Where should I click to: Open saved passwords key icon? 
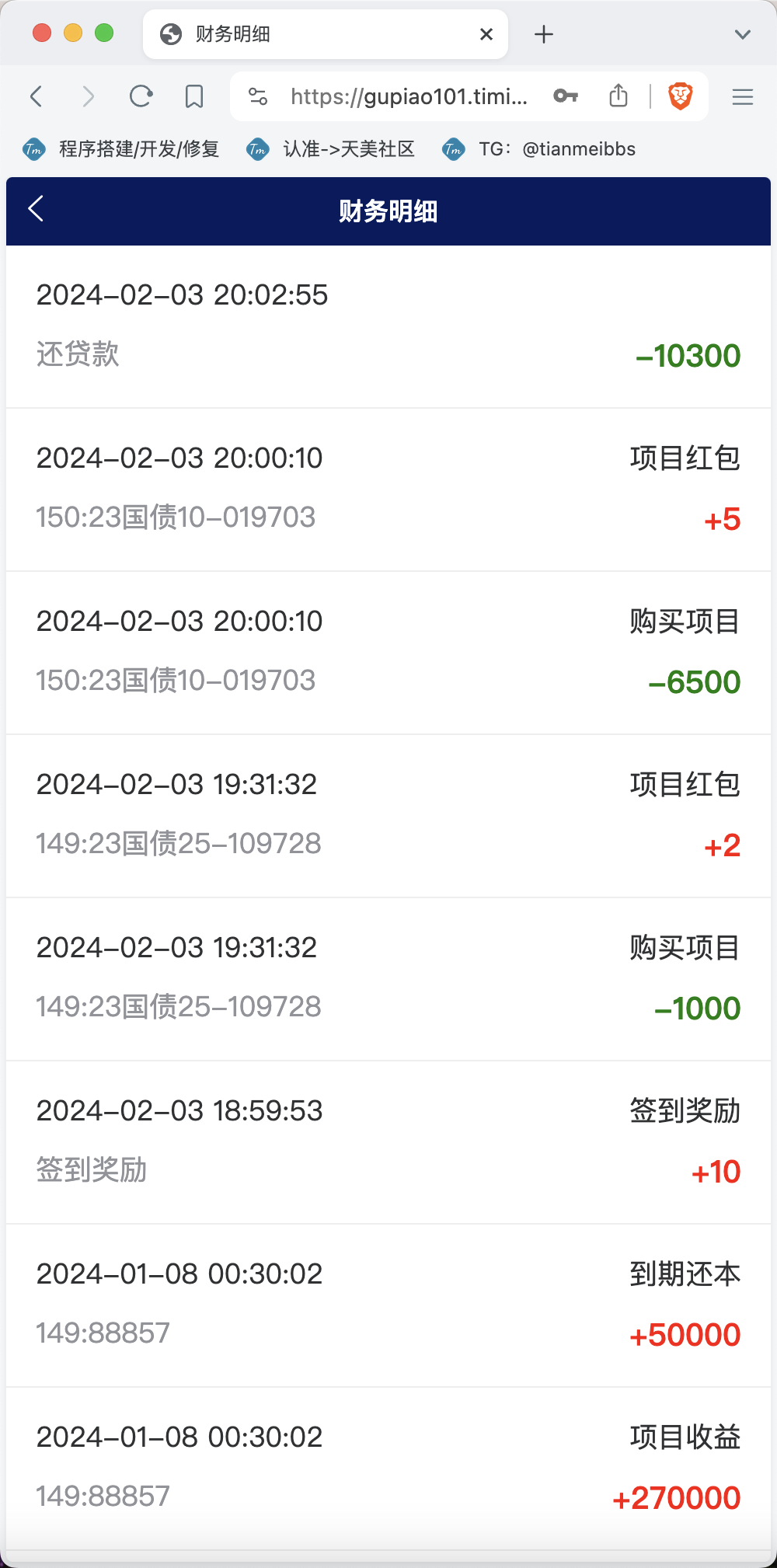tap(566, 96)
